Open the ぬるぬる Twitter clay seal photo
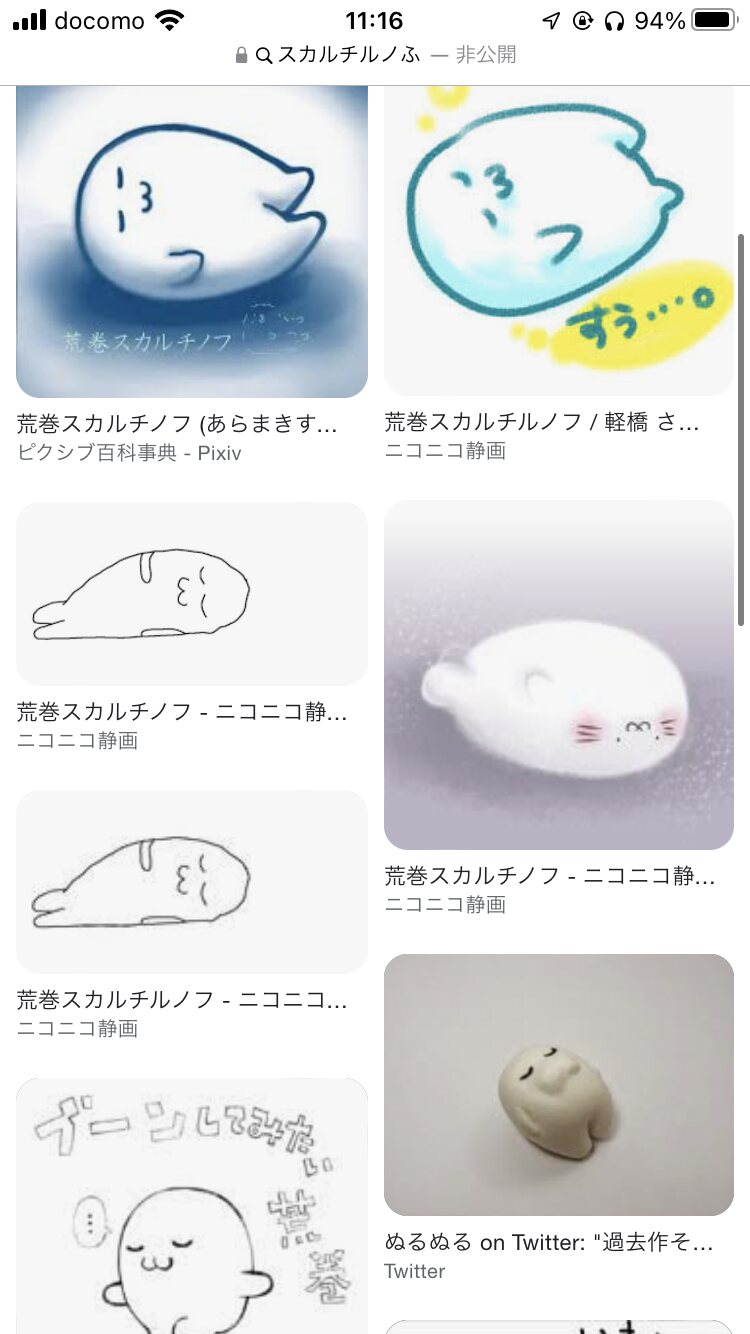Image resolution: width=750 pixels, height=1334 pixels. (559, 1085)
